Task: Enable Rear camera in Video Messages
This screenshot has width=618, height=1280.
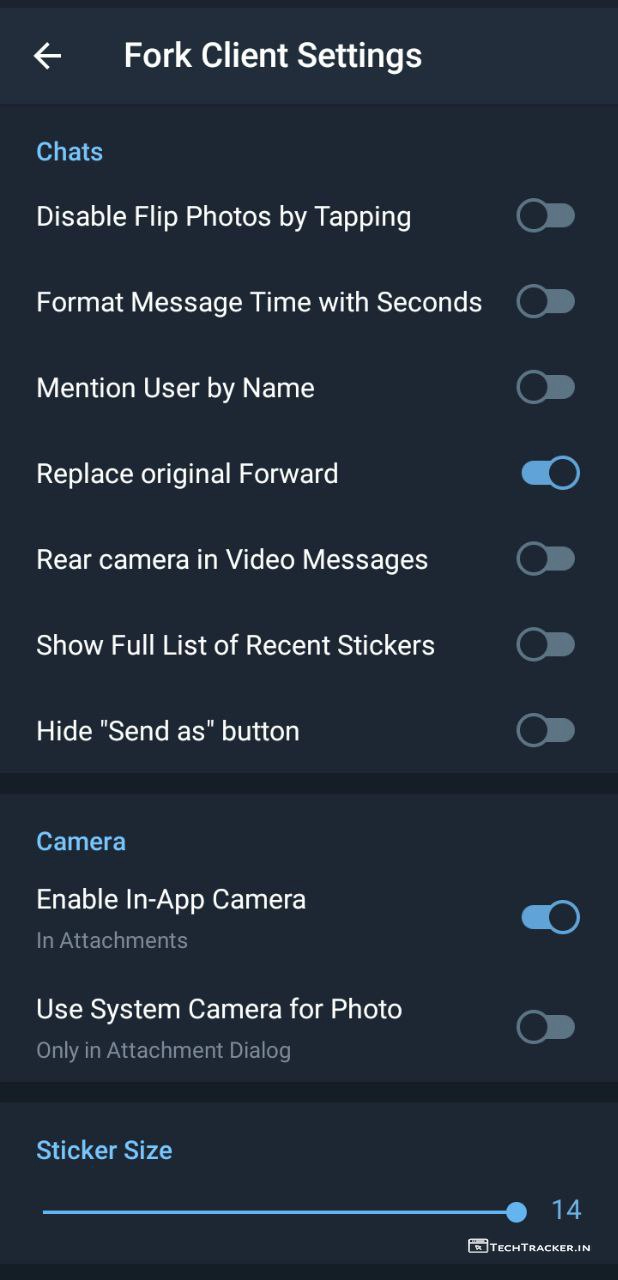Action: point(546,559)
